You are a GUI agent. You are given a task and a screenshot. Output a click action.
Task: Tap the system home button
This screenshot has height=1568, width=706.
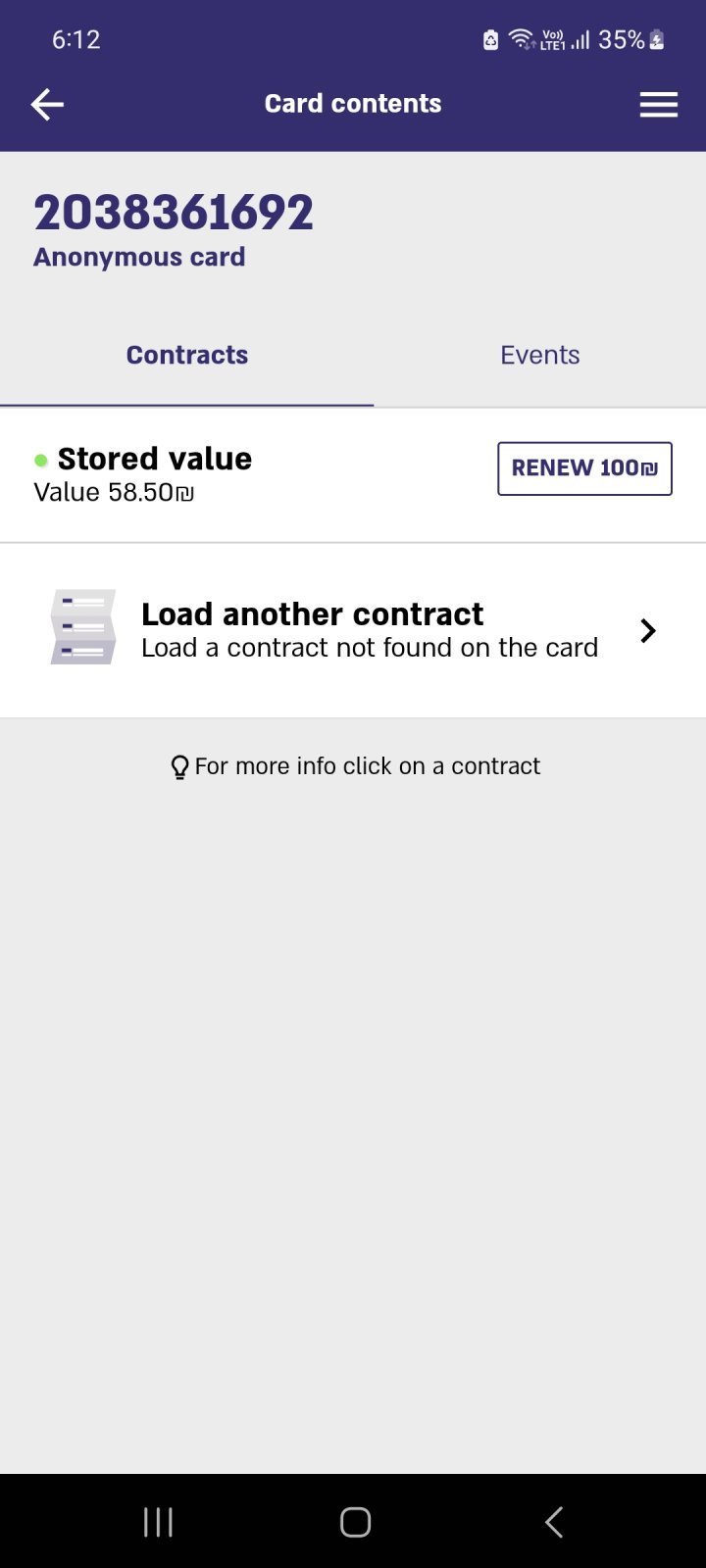[x=355, y=1522]
